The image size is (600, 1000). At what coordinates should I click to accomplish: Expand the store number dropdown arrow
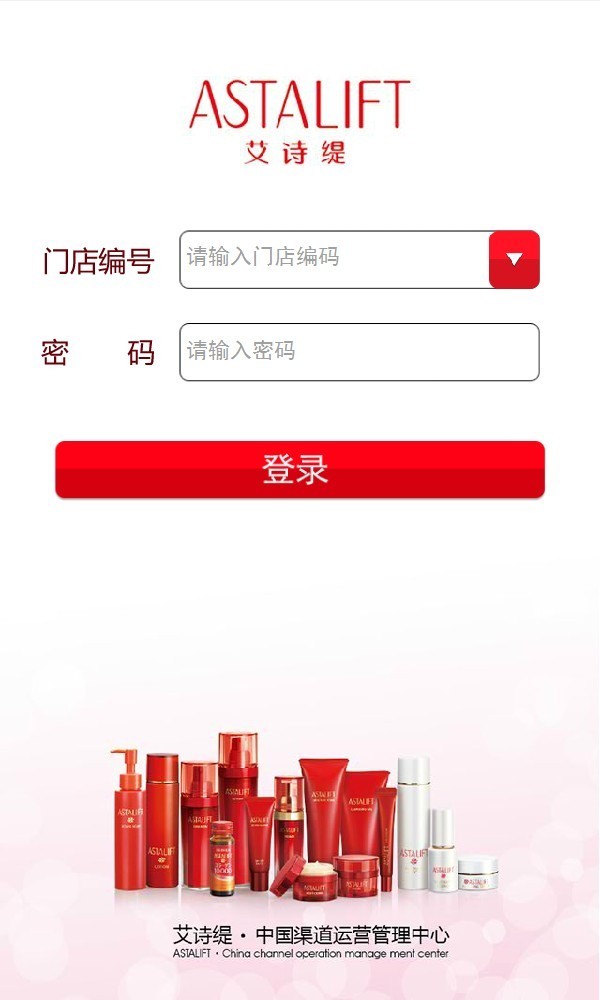pyautogui.click(x=515, y=260)
